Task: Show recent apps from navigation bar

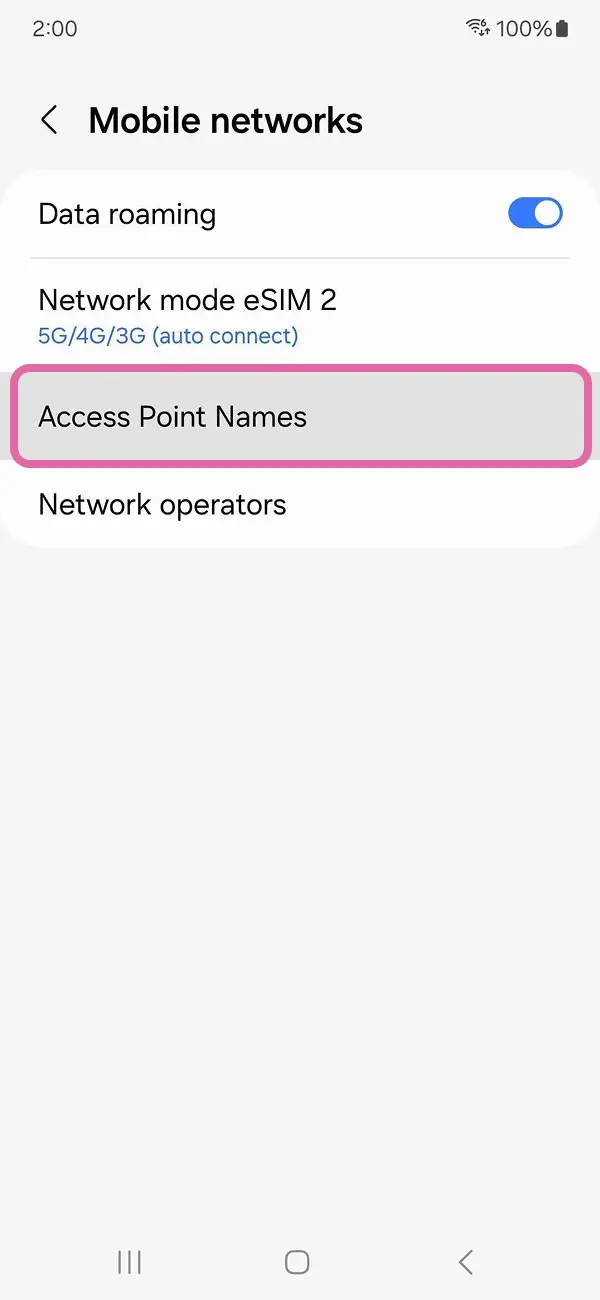Action: point(129,1262)
